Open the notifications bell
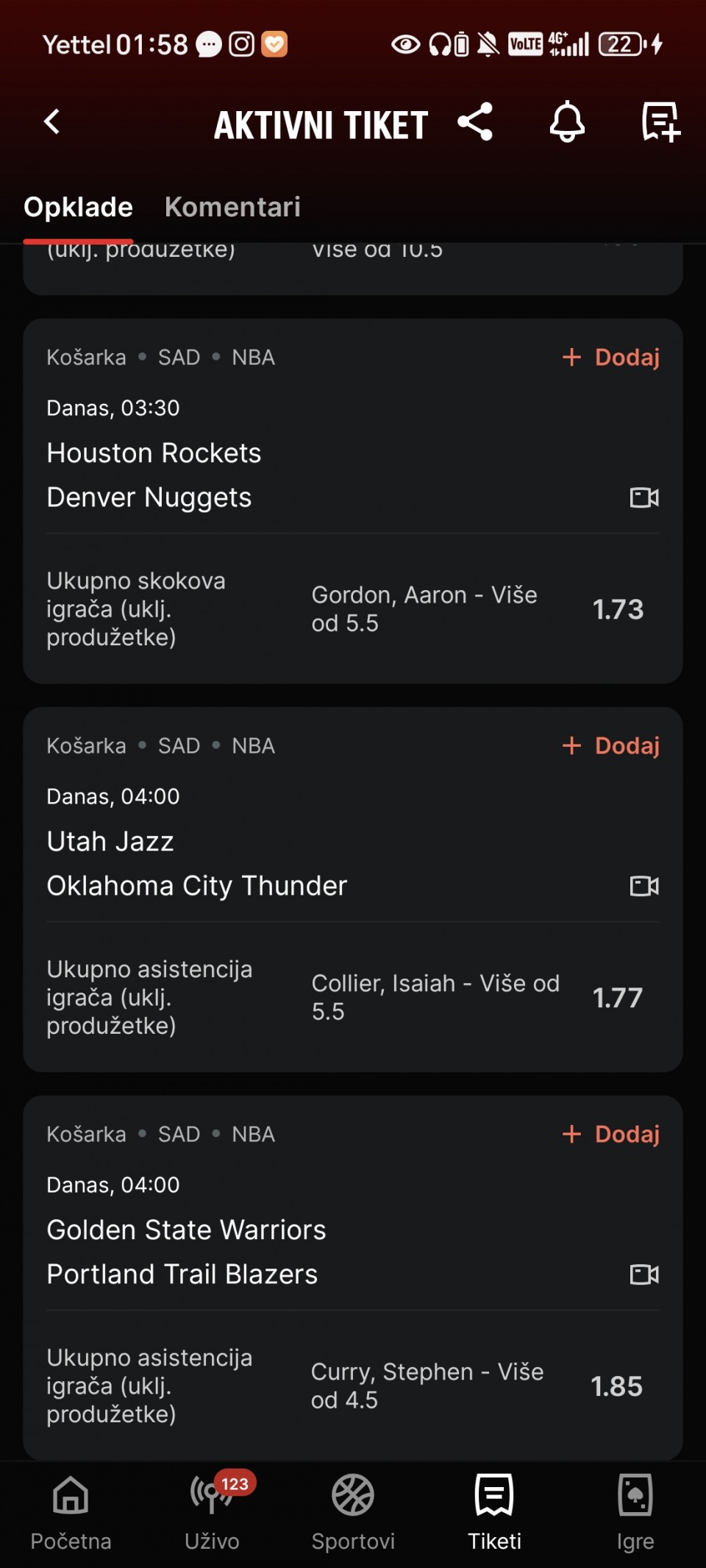 pos(567,122)
